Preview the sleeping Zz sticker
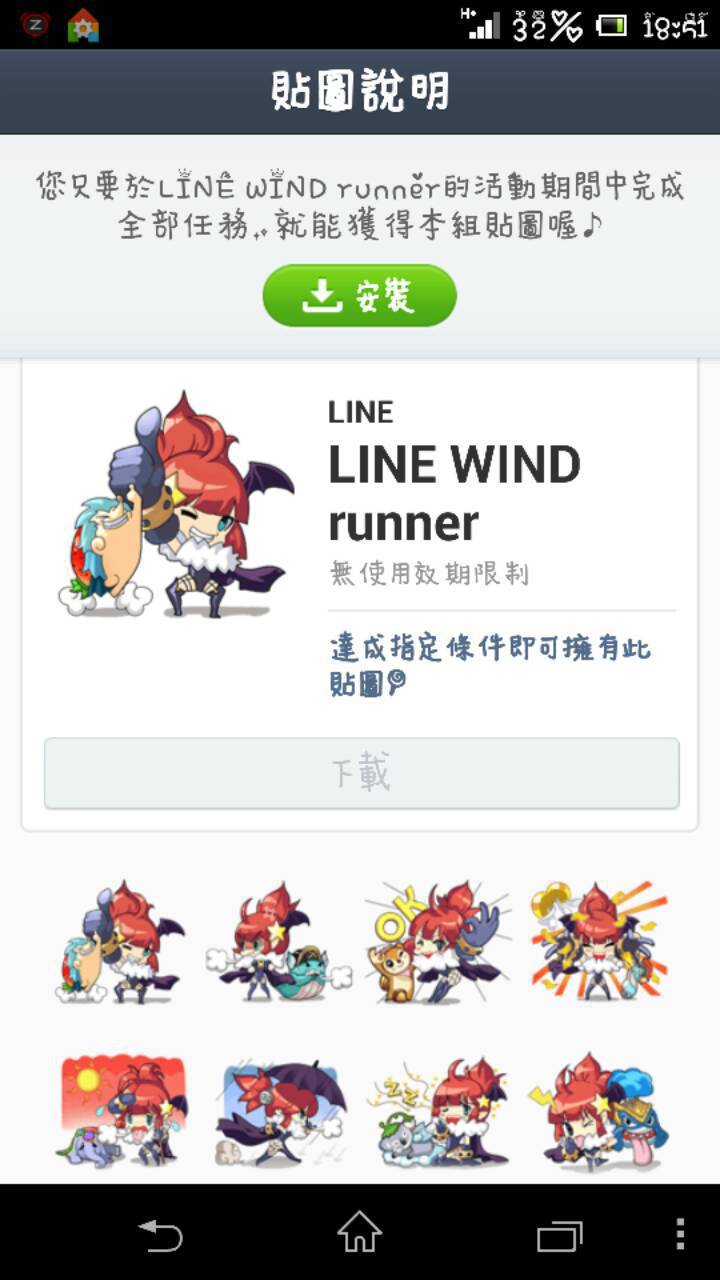Viewport: 720px width, 1280px height. (438, 1110)
